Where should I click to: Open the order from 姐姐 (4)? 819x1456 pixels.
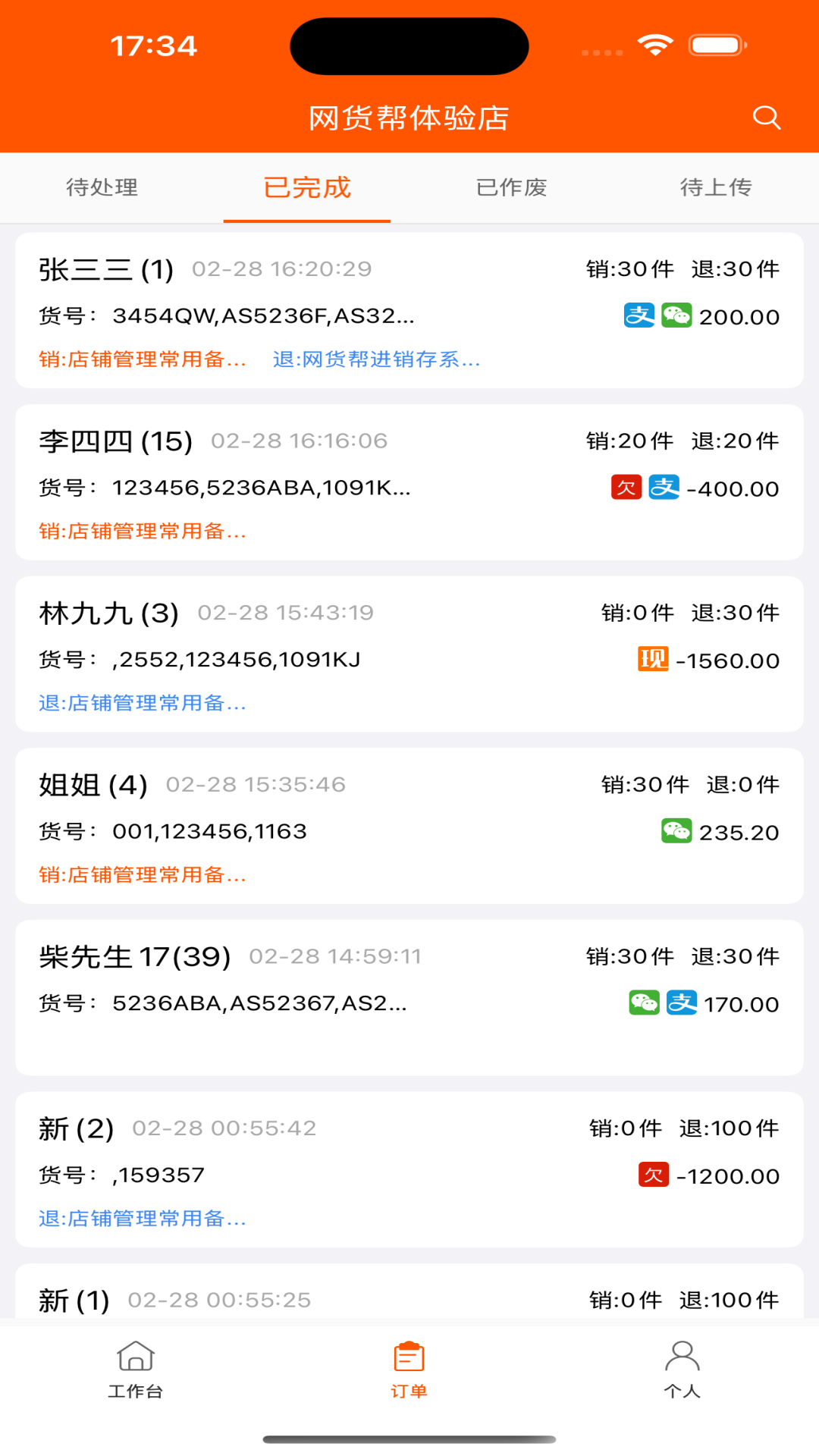pyautogui.click(x=409, y=826)
